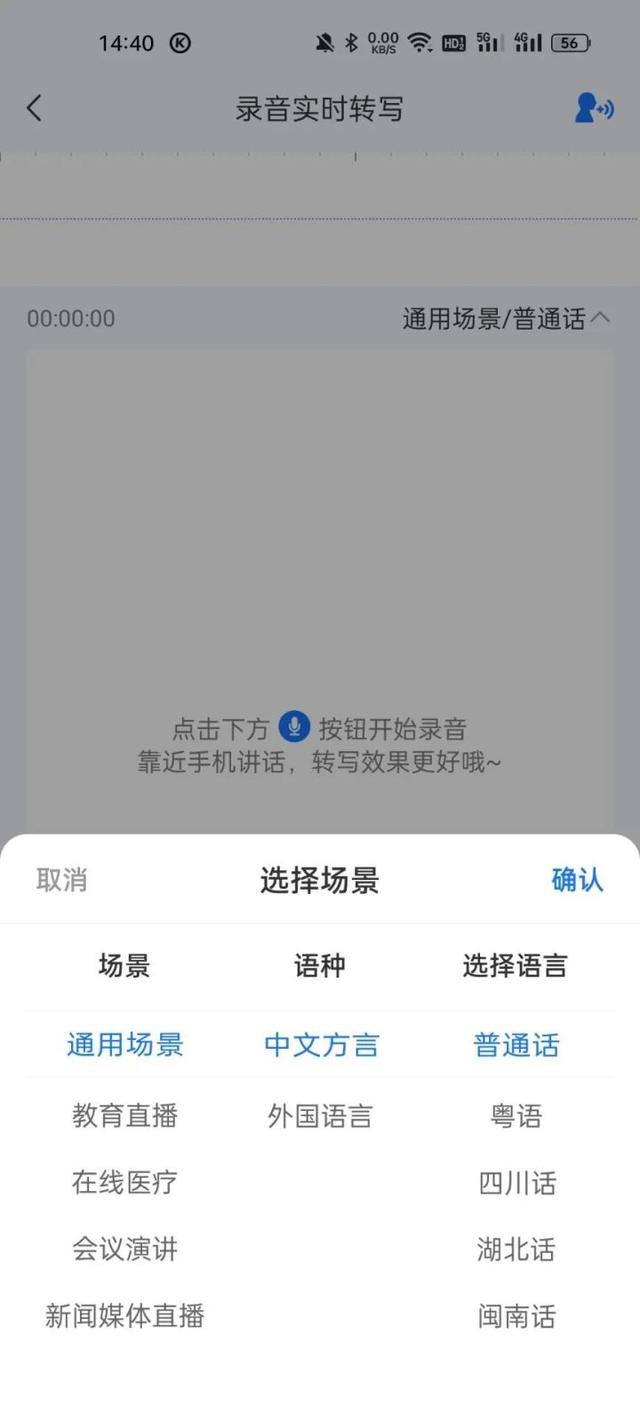640x1422 pixels.
Task: Select the 会议演讲 scene
Action: coord(125,1249)
